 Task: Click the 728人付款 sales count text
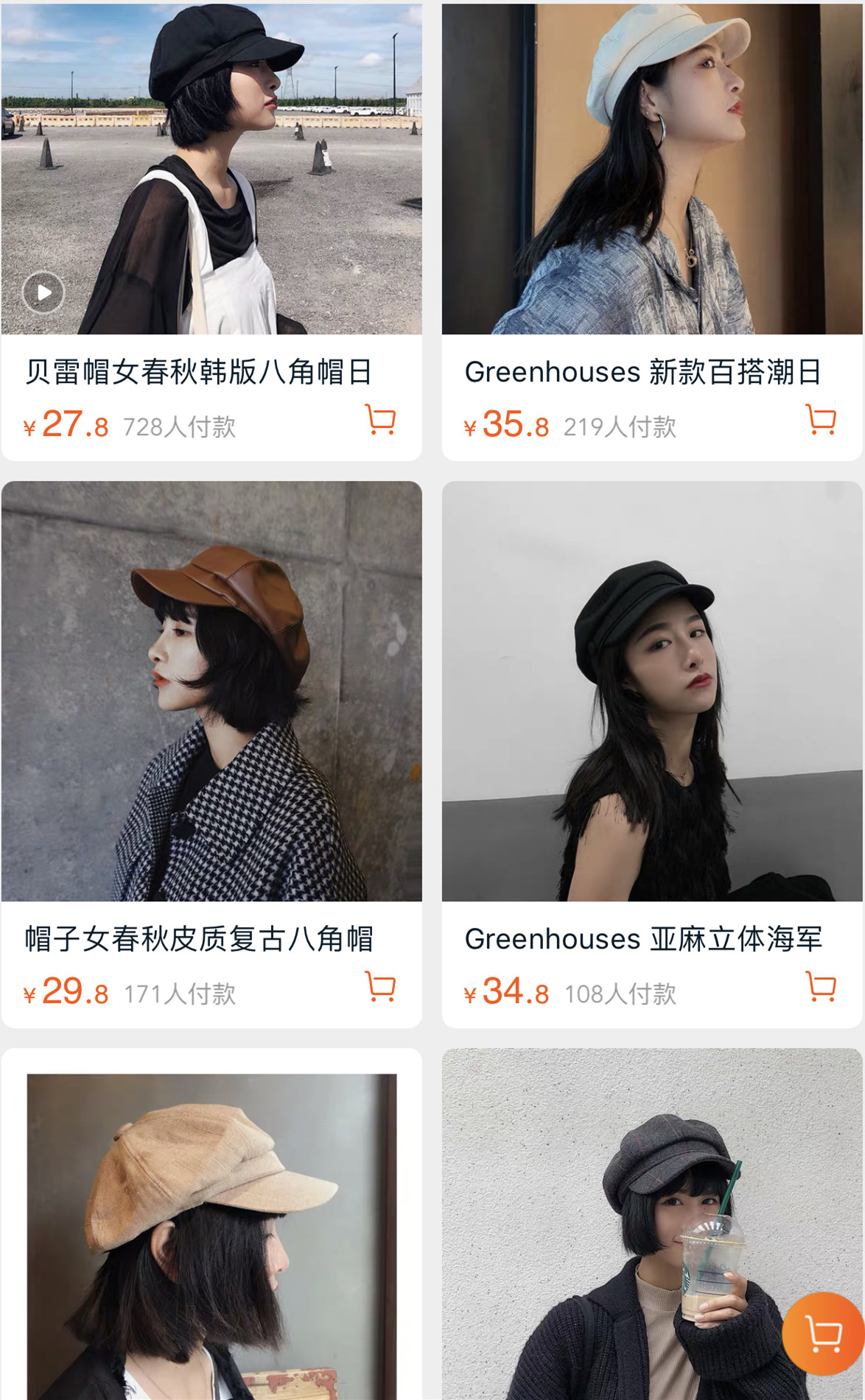(179, 426)
